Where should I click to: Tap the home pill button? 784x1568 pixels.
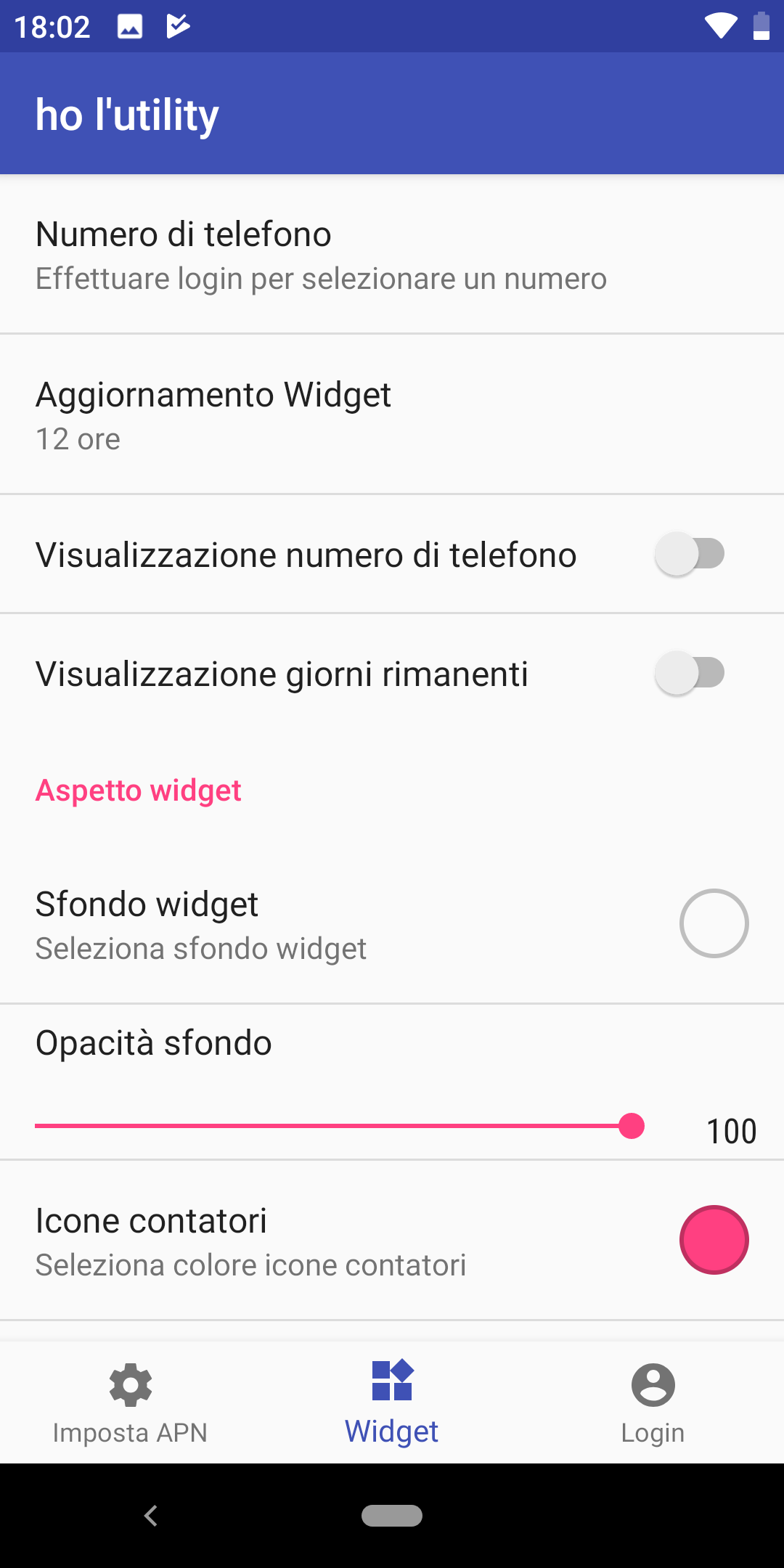pyautogui.click(x=392, y=1516)
